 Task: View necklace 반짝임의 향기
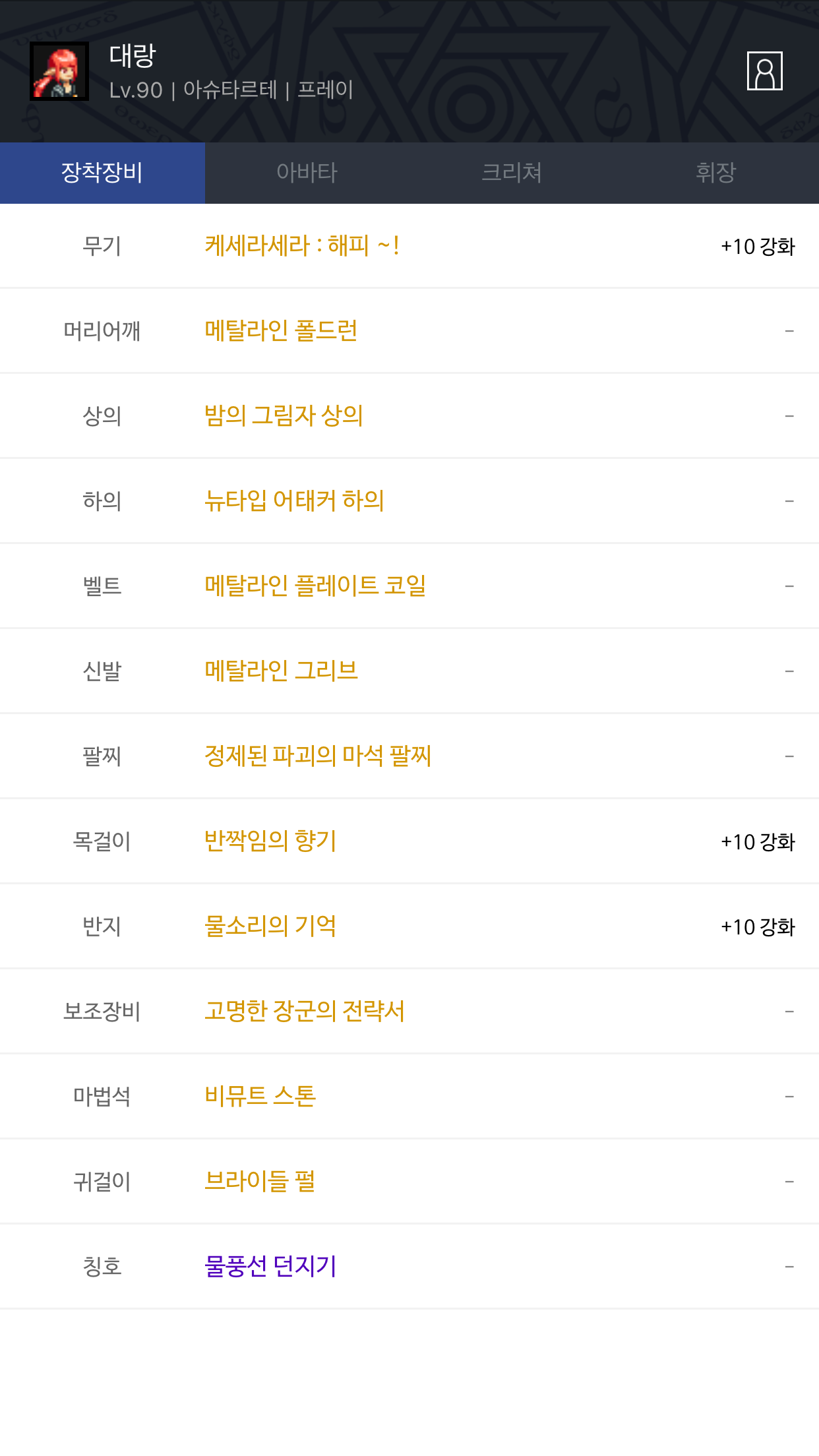[270, 841]
